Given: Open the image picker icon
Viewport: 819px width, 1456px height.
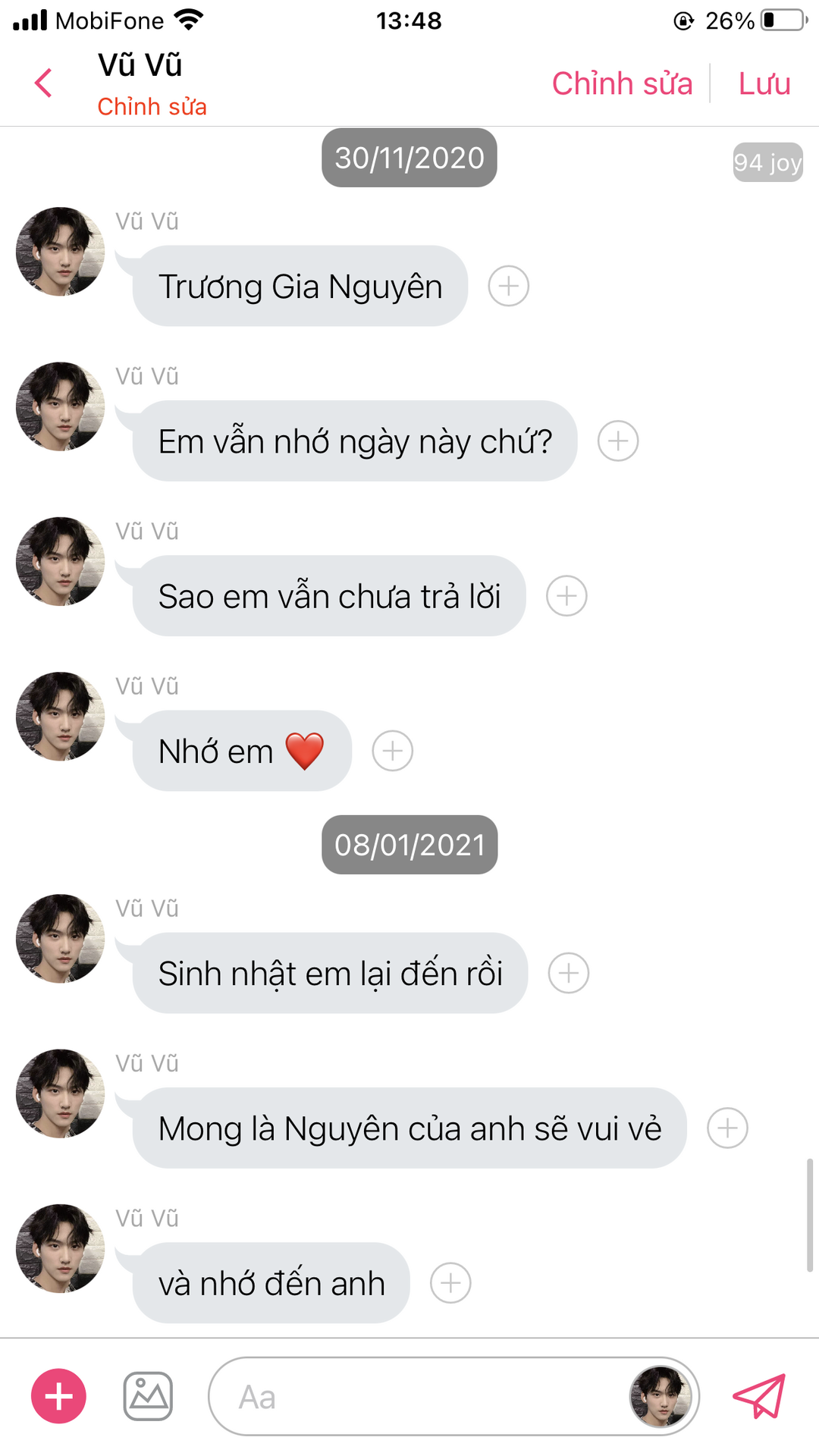Looking at the screenshot, I should pyautogui.click(x=148, y=1396).
